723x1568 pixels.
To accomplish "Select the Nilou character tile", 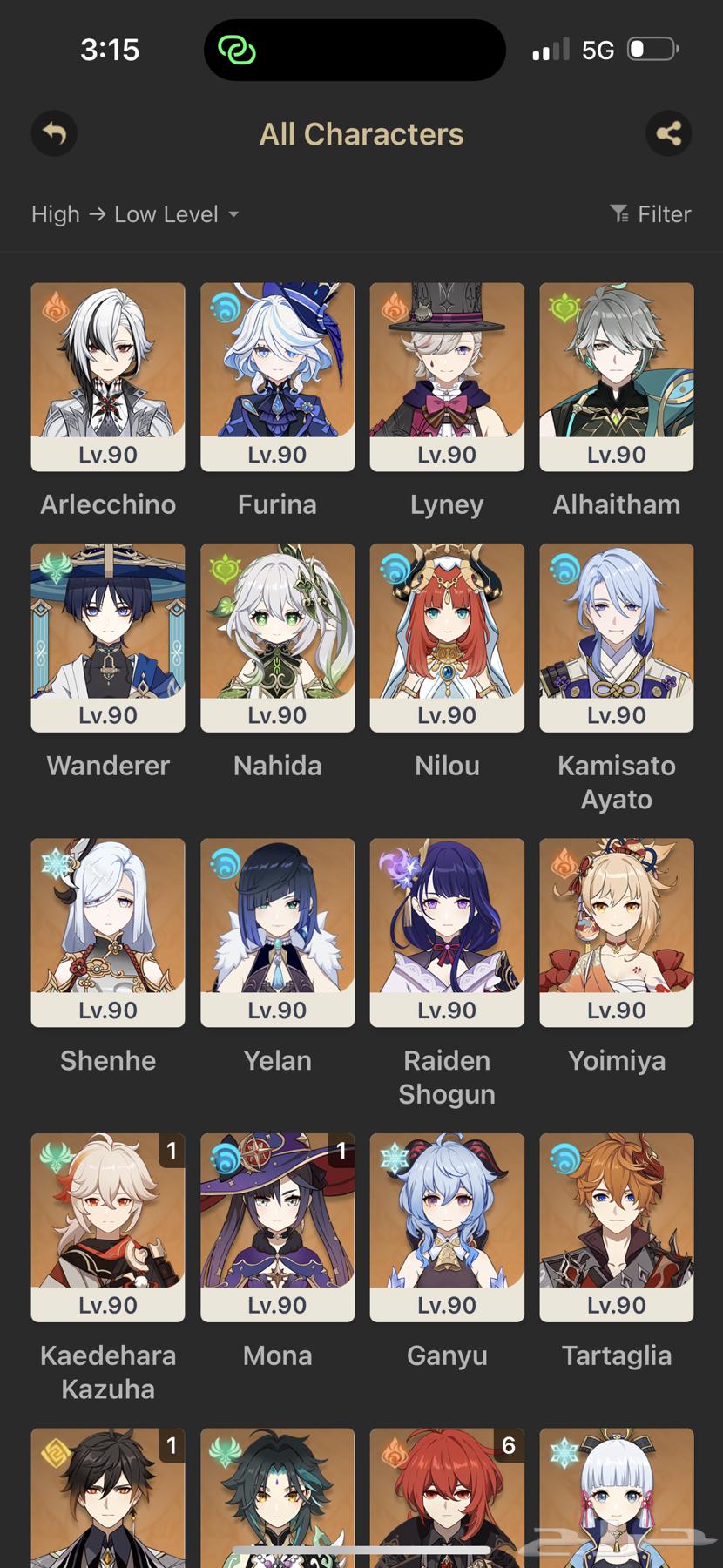I will pyautogui.click(x=447, y=638).
